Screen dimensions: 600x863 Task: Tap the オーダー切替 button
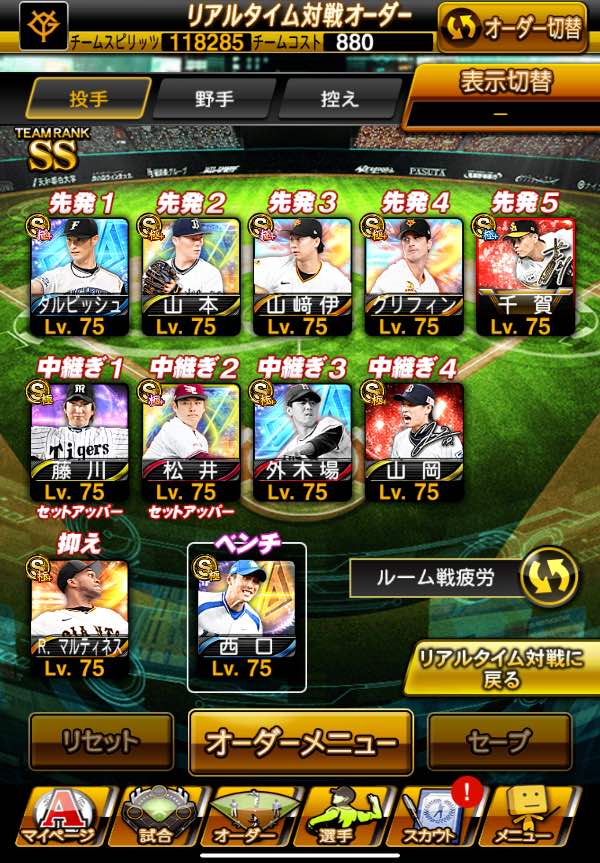(511, 27)
